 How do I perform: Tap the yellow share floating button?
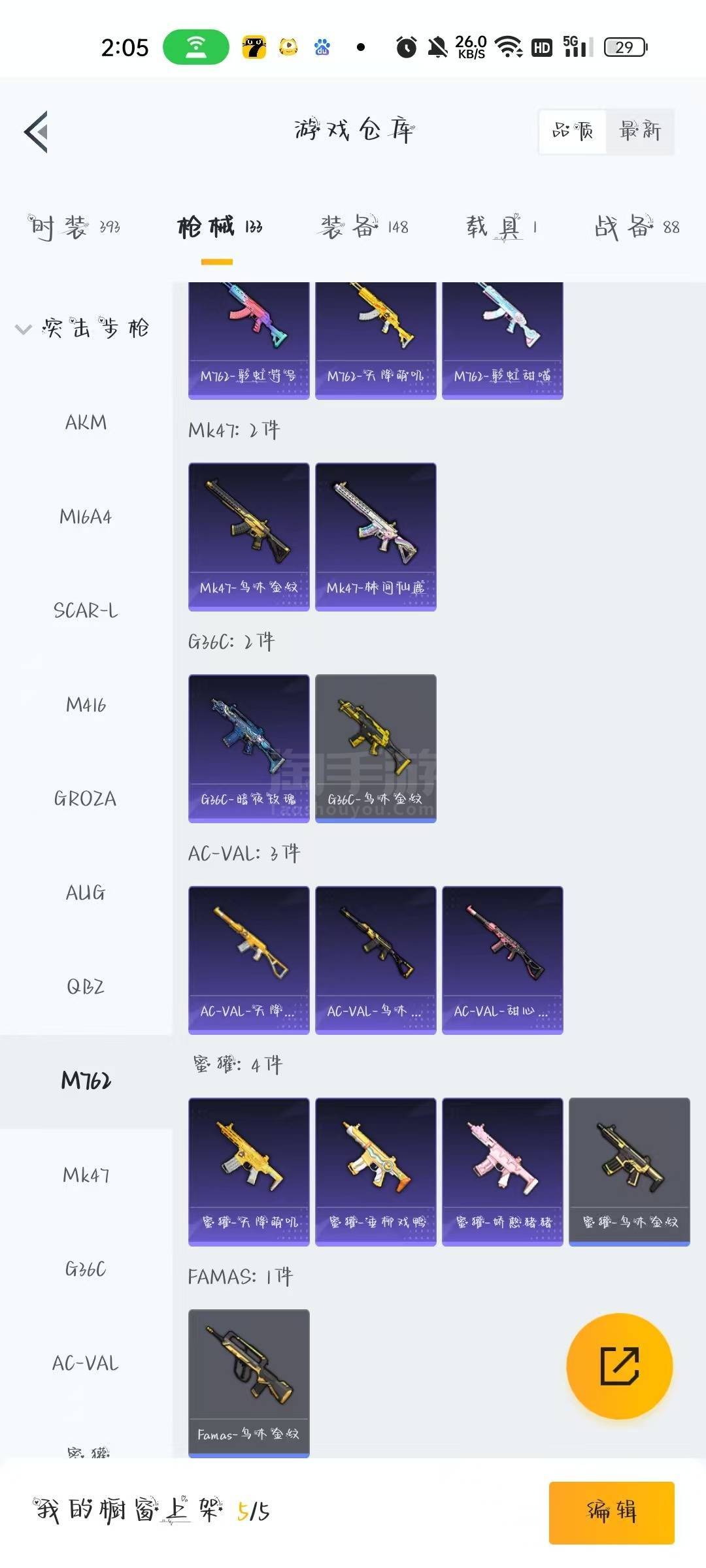tap(619, 1365)
